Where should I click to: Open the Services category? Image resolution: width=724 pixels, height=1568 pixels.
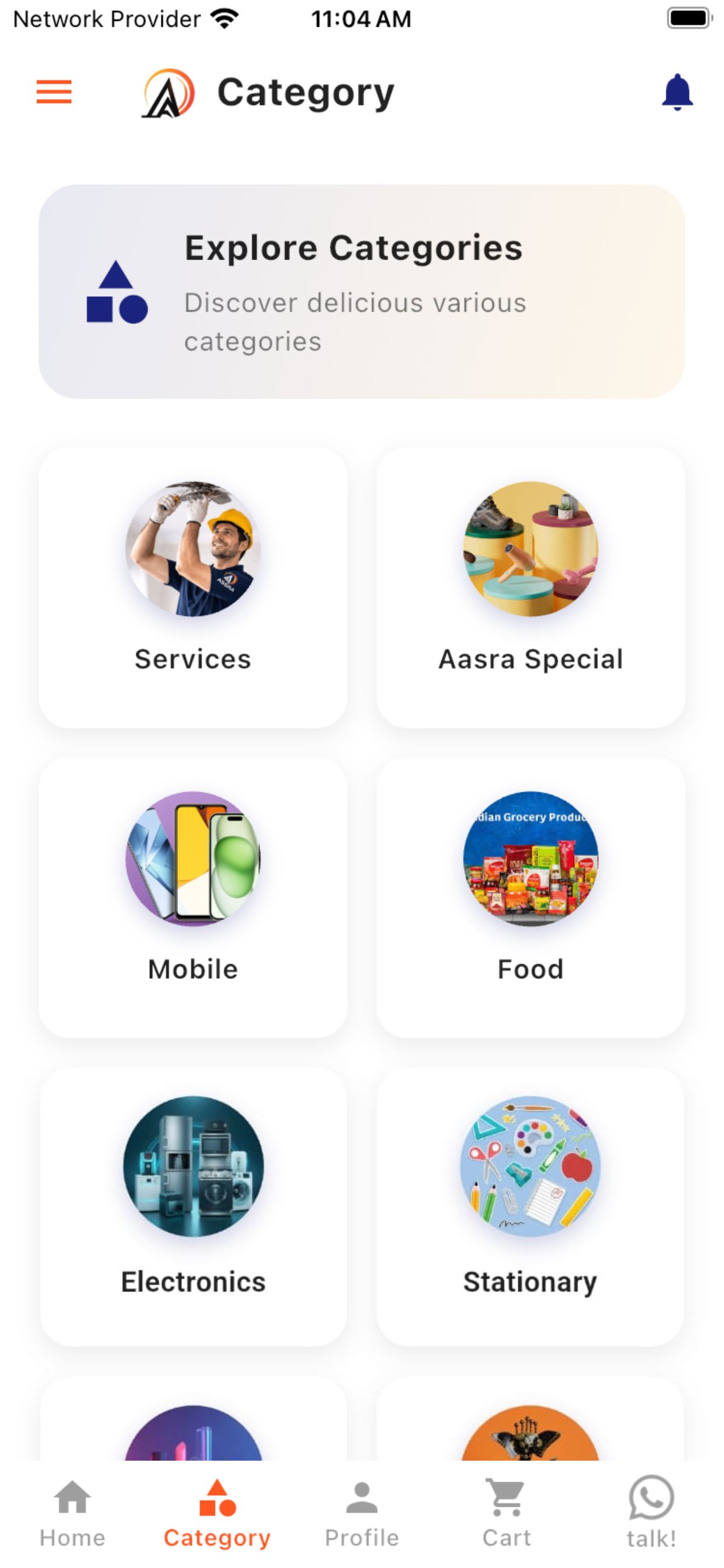(x=193, y=587)
